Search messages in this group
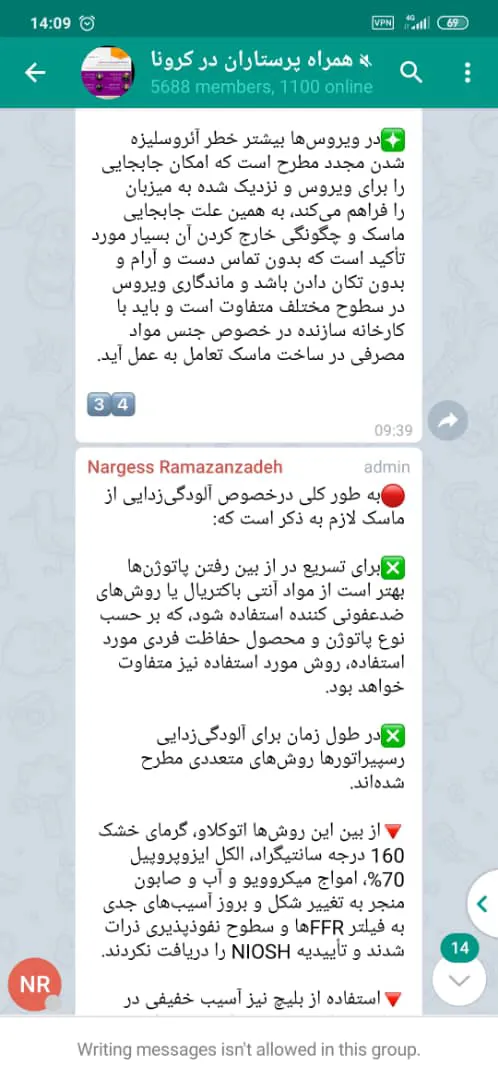The width and height of the screenshot is (498, 1080). pos(411,73)
